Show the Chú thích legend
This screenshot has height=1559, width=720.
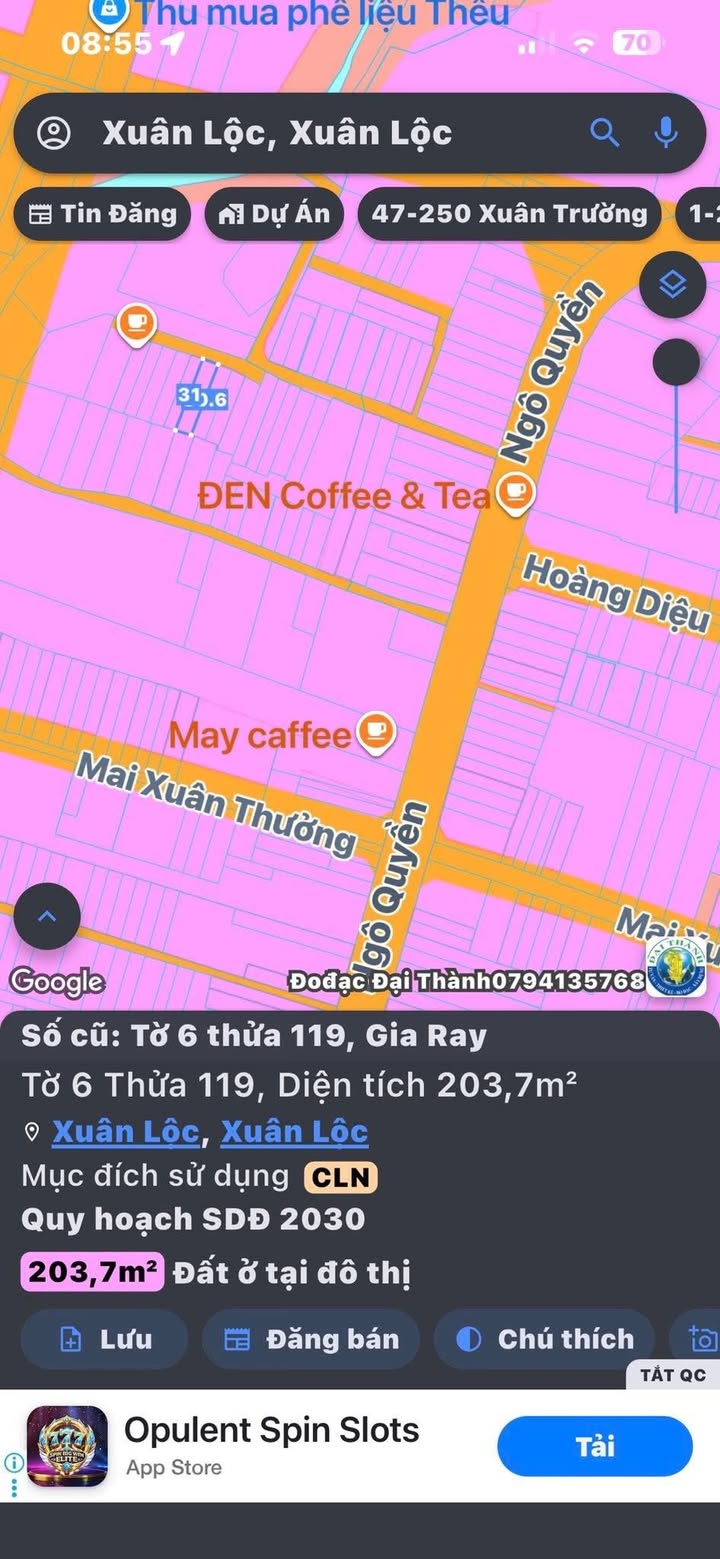pos(545,1339)
